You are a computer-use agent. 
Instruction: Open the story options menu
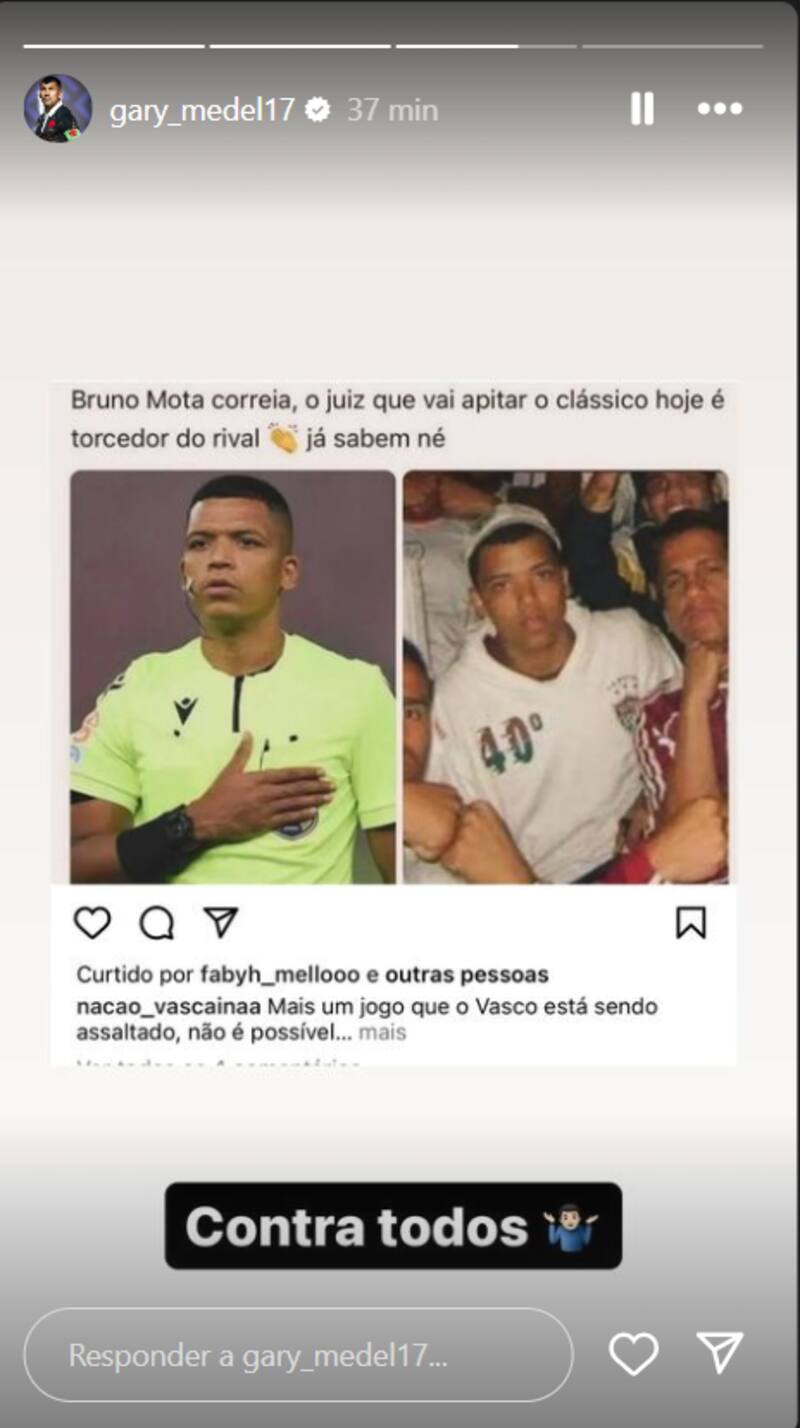[x=720, y=108]
